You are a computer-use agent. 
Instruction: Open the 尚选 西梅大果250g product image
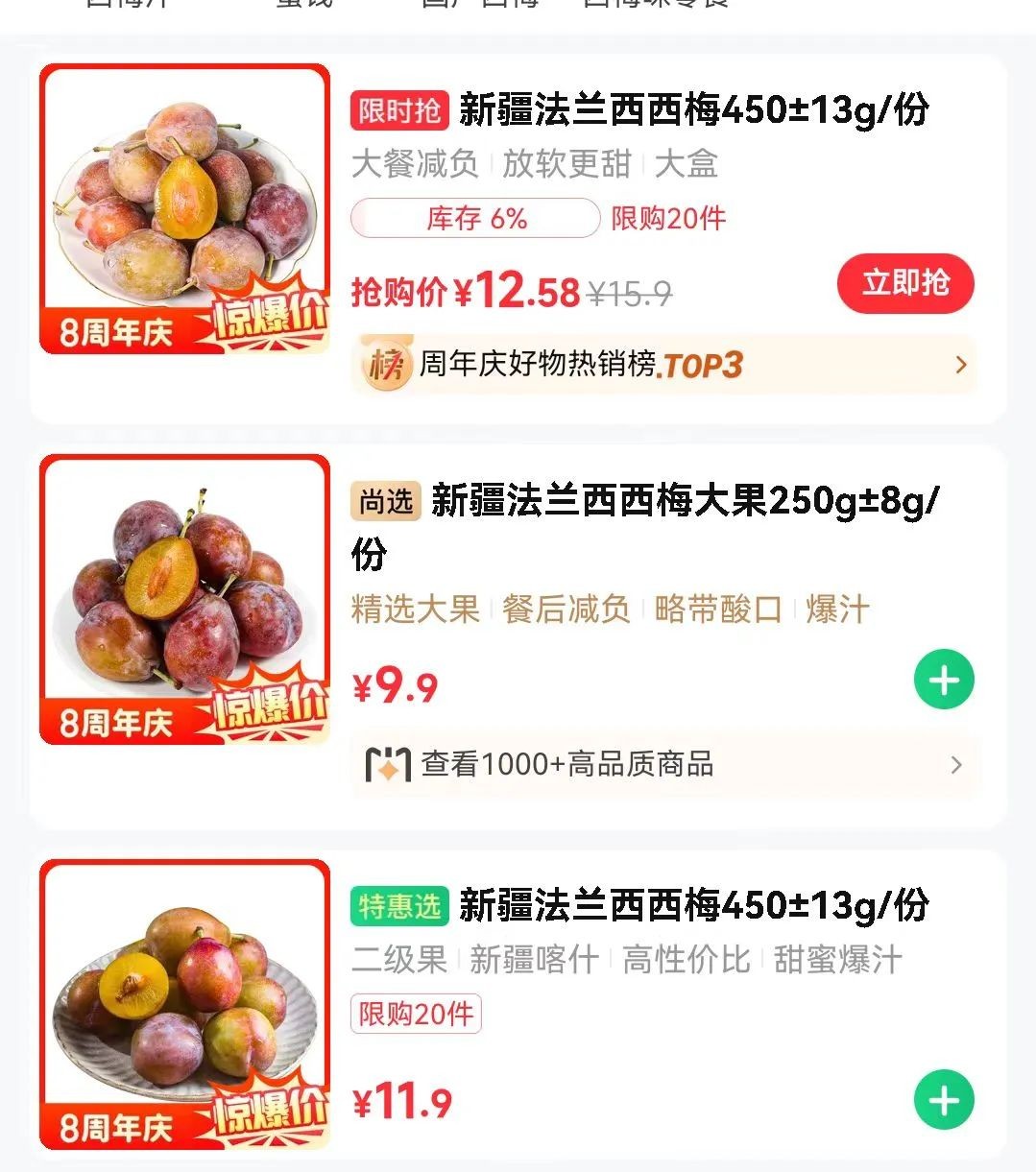pos(184,600)
